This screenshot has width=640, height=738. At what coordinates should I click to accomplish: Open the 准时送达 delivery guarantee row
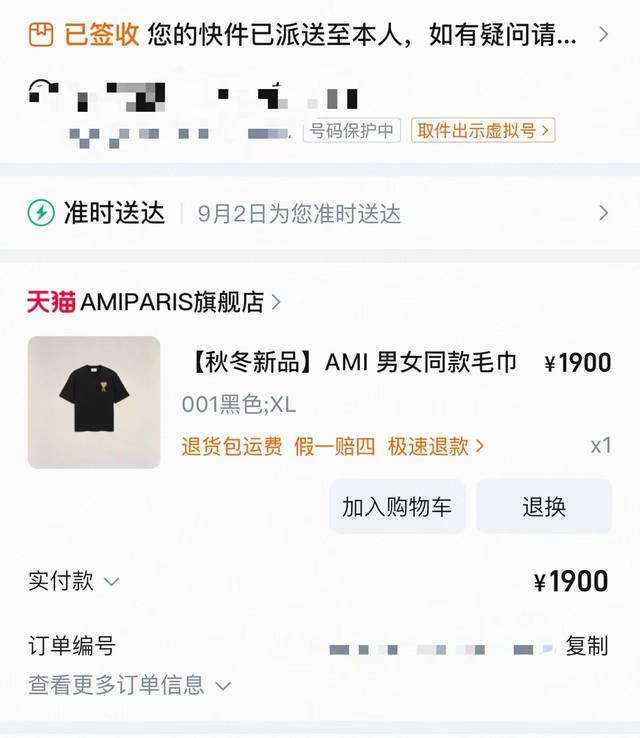(x=320, y=213)
